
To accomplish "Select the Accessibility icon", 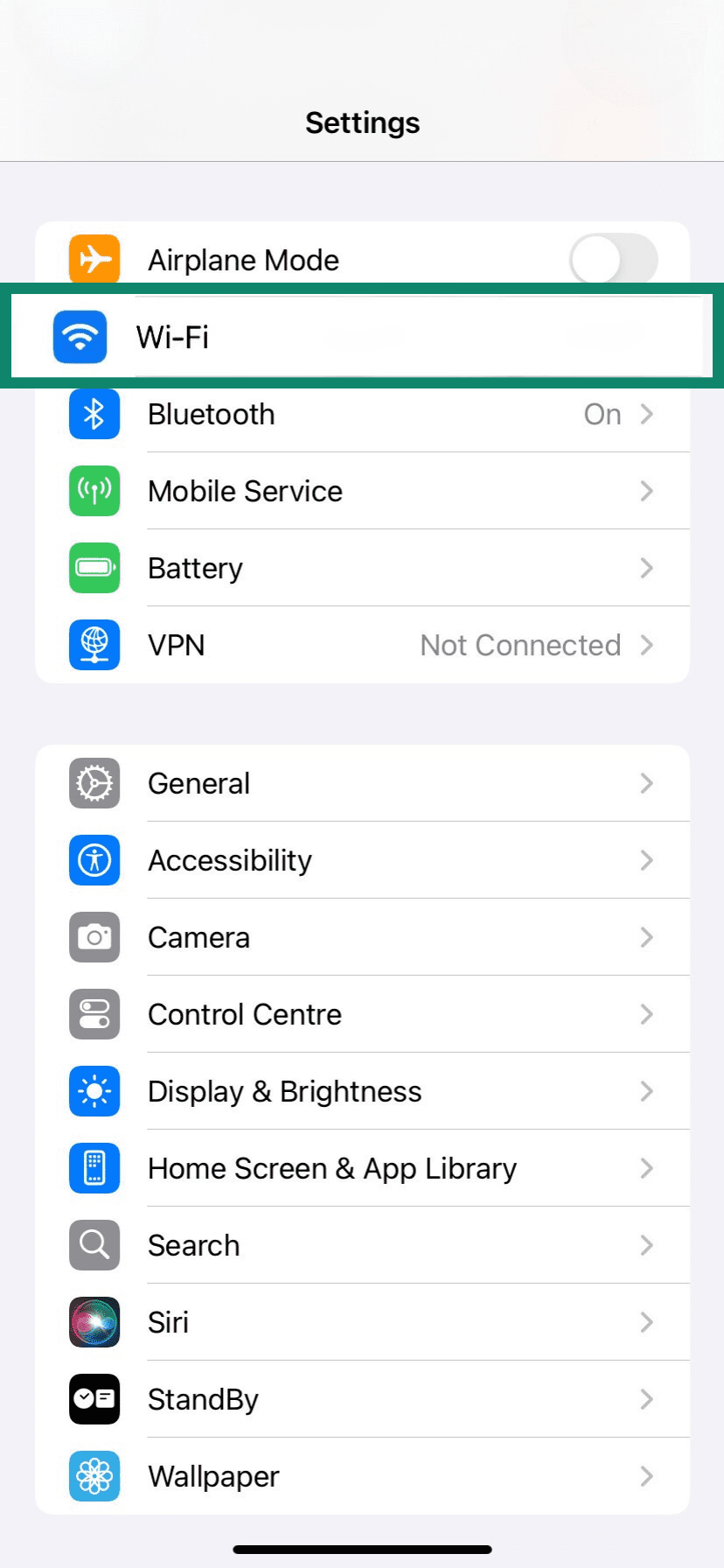I will 94,860.
